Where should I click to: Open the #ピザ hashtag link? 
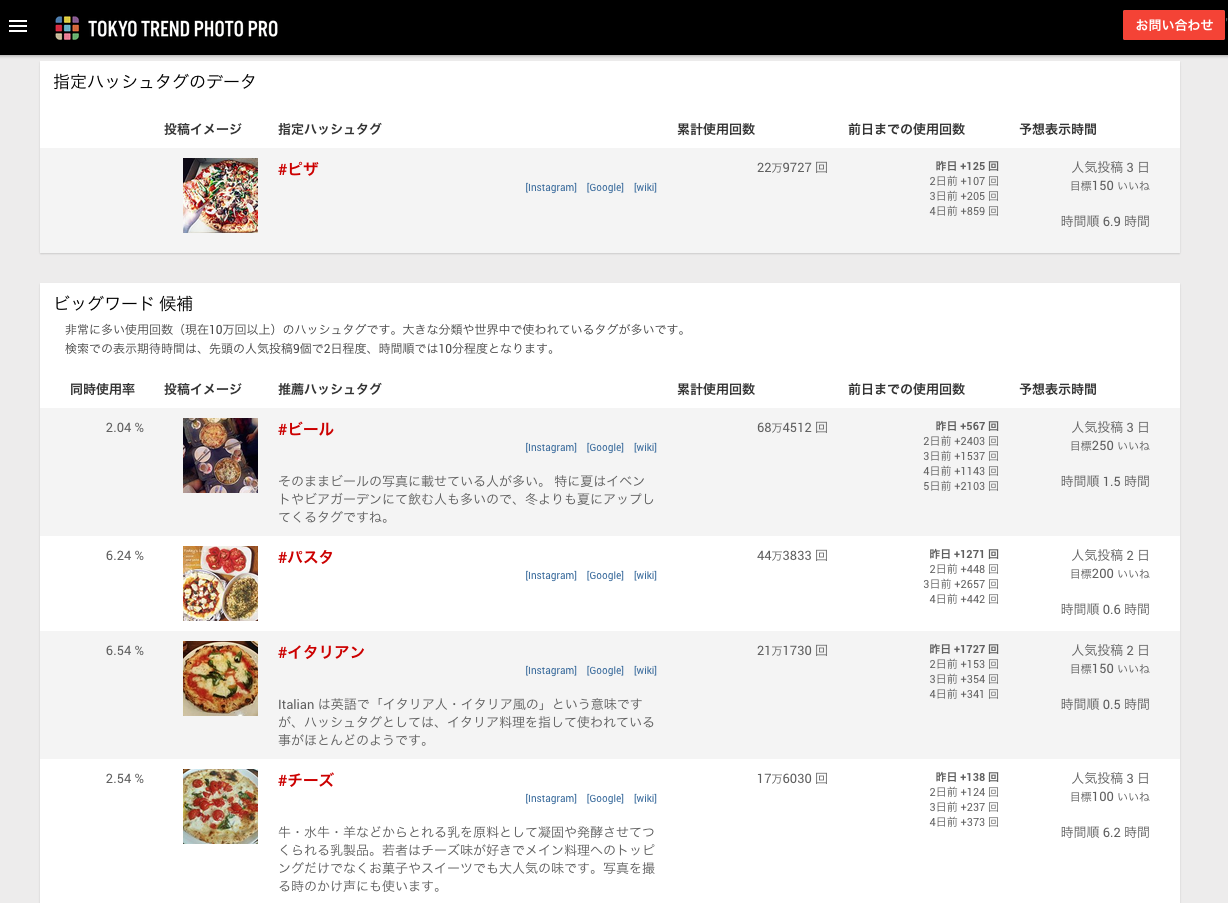coord(298,169)
